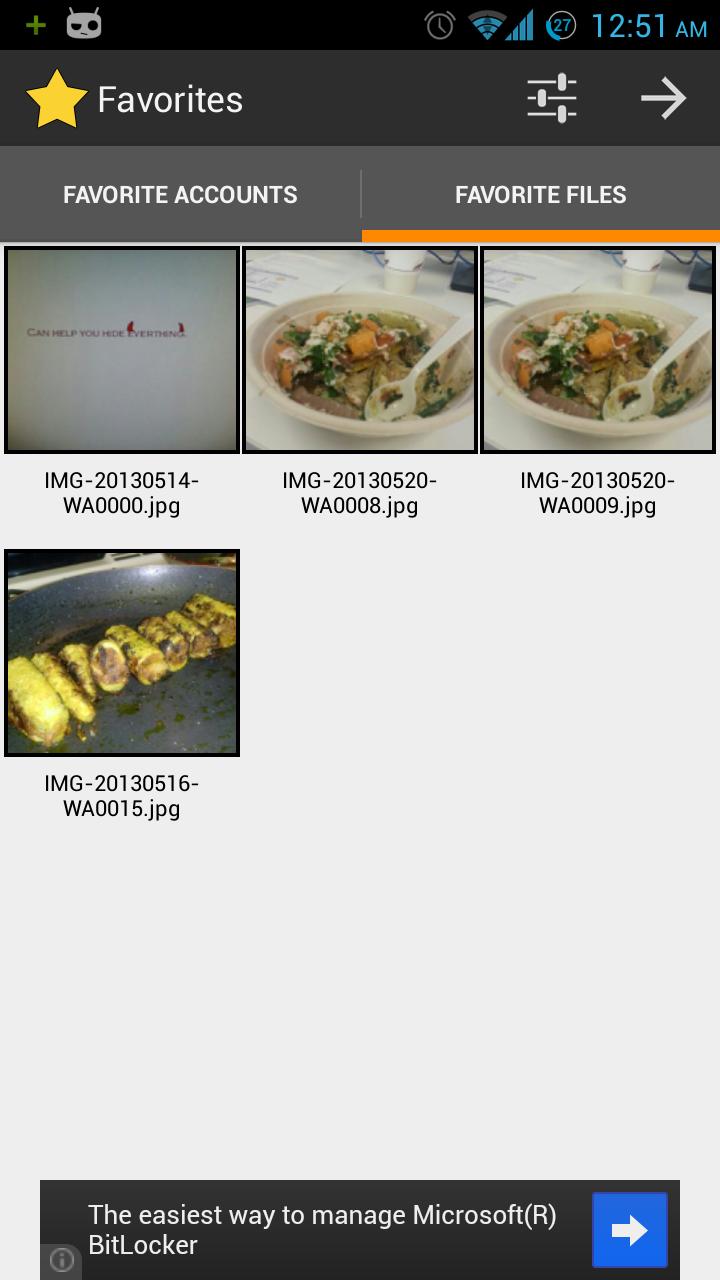Show the picture IMG-20130516-WA0015.jpg
Screen dimensions: 720x1280
(x=122, y=652)
